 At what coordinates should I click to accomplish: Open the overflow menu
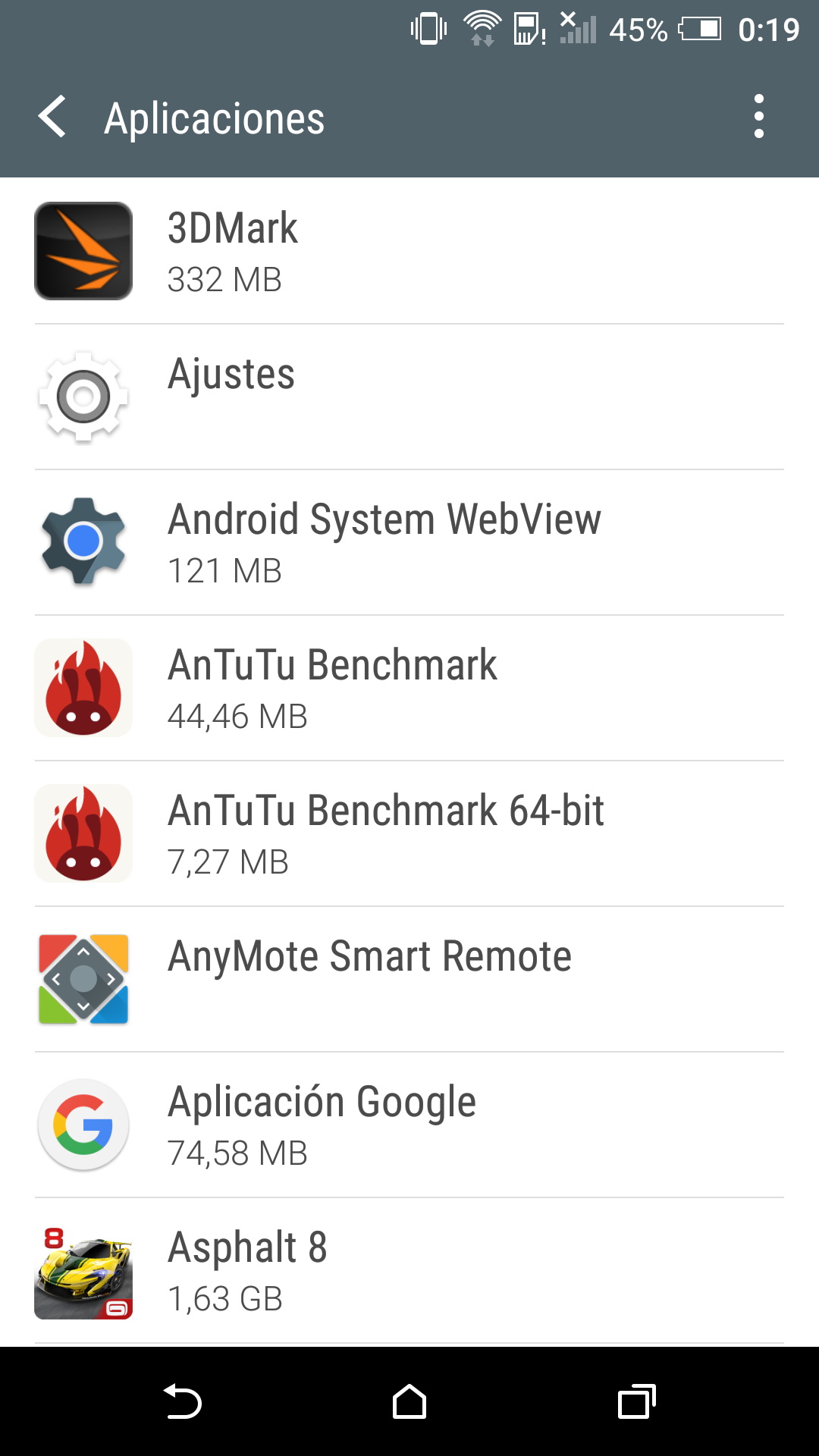click(758, 117)
